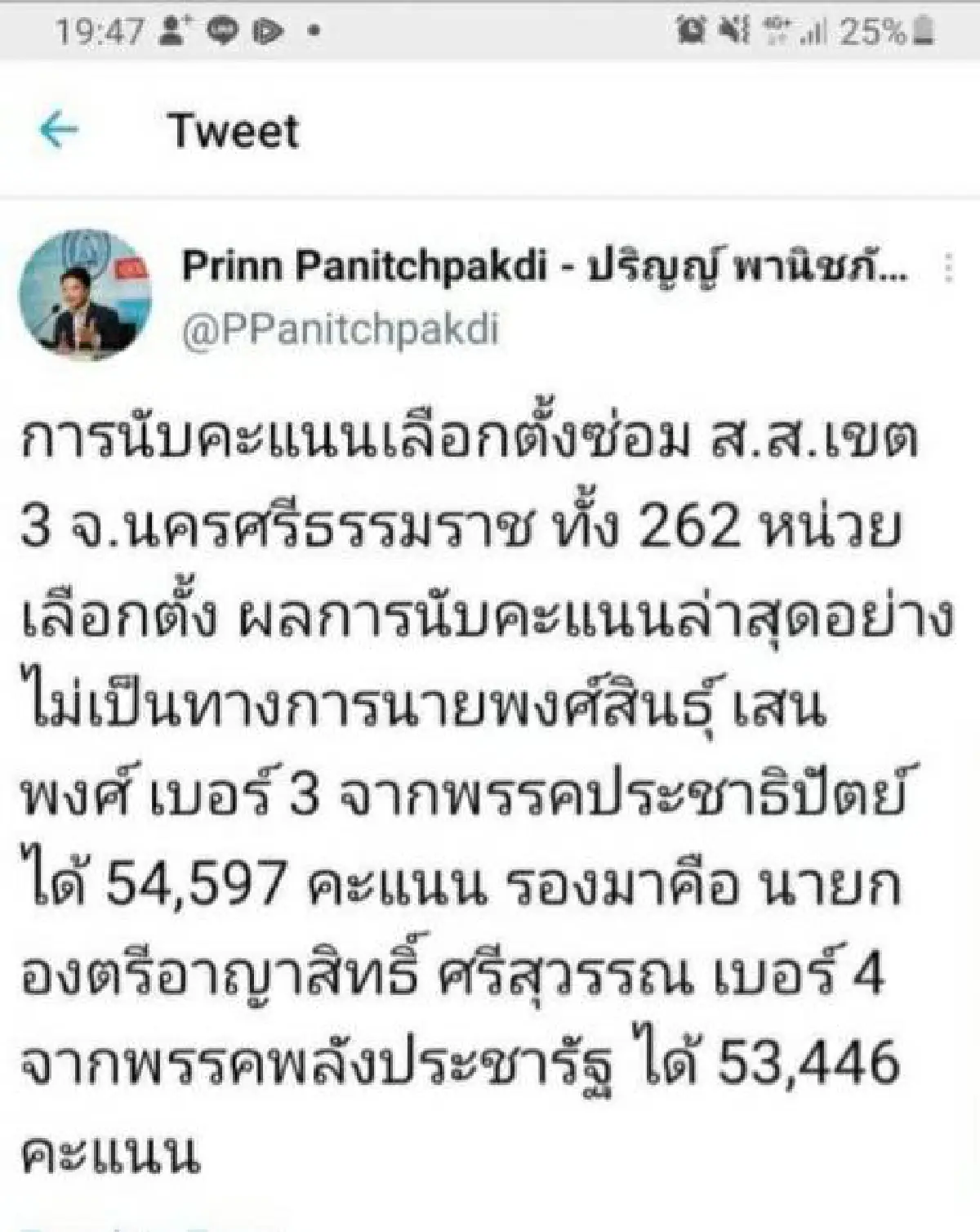Tap the alarm clock status icon
This screenshot has height=1232, width=980.
pyautogui.click(x=690, y=27)
